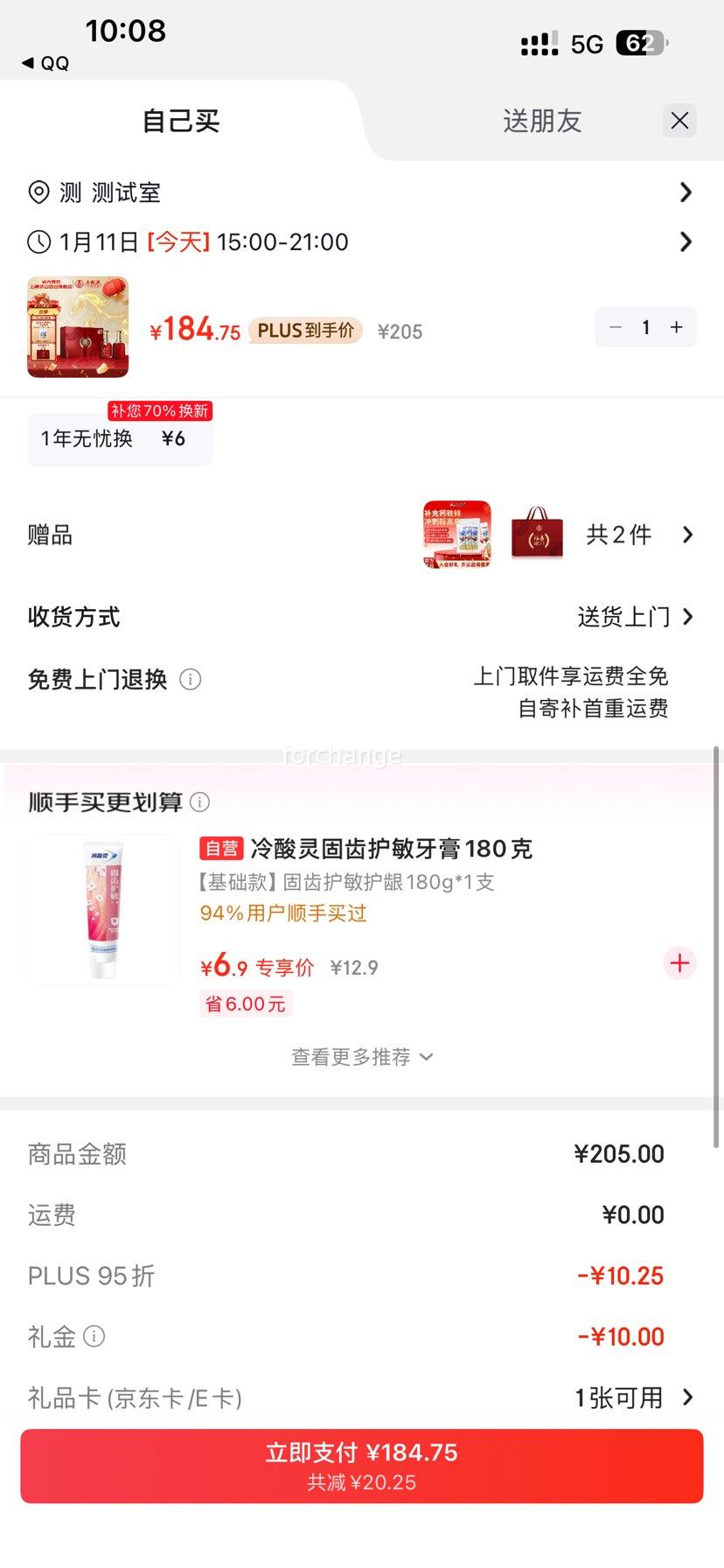Switch to the 送朋友 tab

point(542,121)
